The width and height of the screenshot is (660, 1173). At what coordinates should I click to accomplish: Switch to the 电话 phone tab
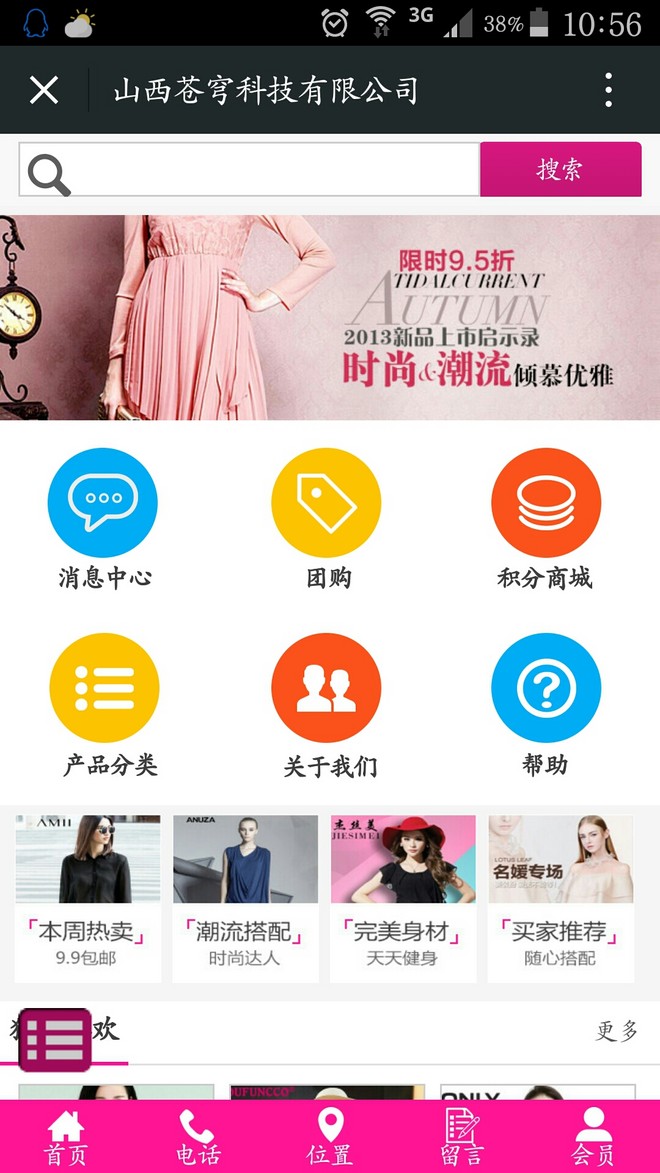(197, 1137)
